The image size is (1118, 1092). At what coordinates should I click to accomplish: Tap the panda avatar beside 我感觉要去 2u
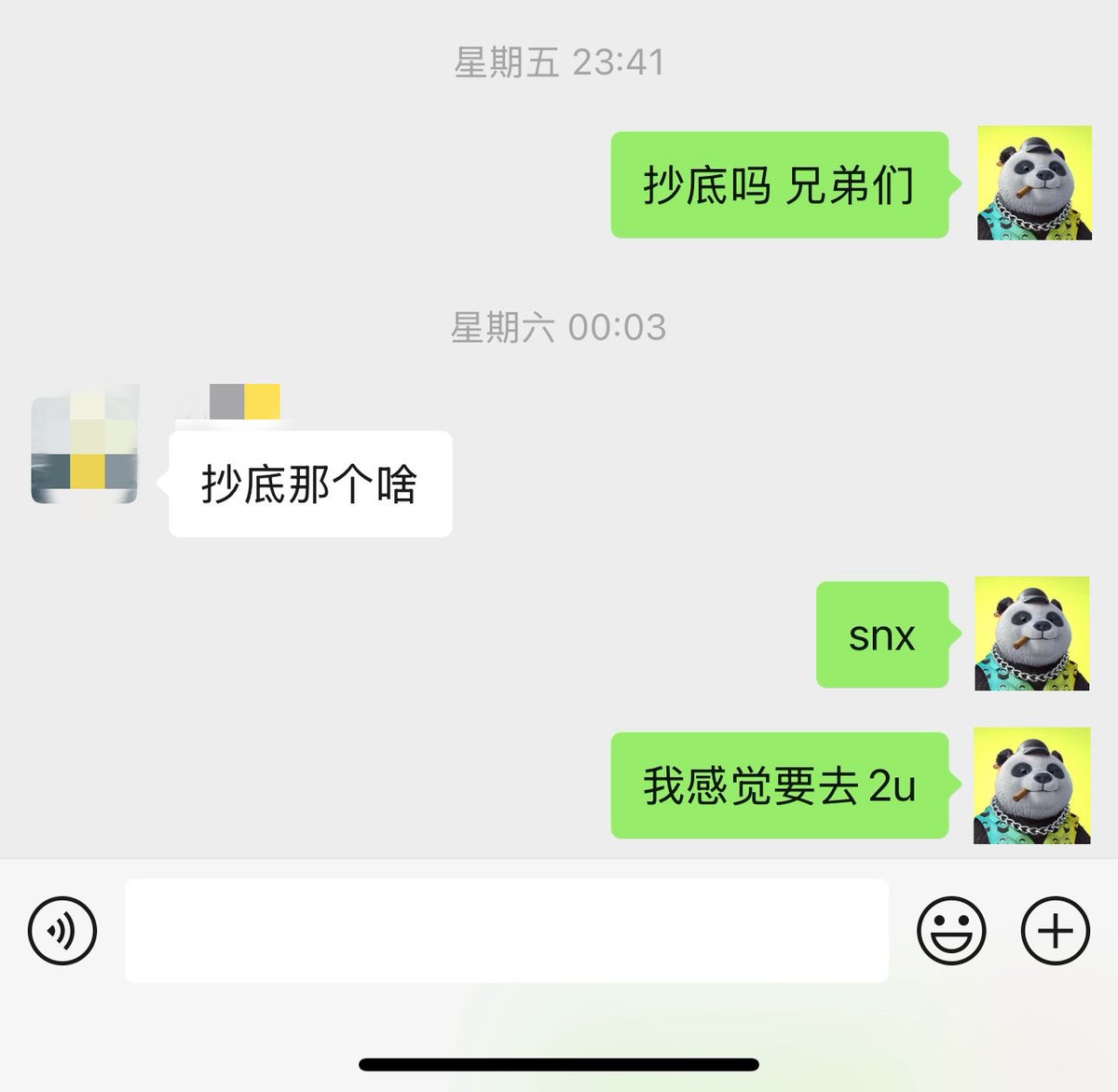pos(1032,785)
